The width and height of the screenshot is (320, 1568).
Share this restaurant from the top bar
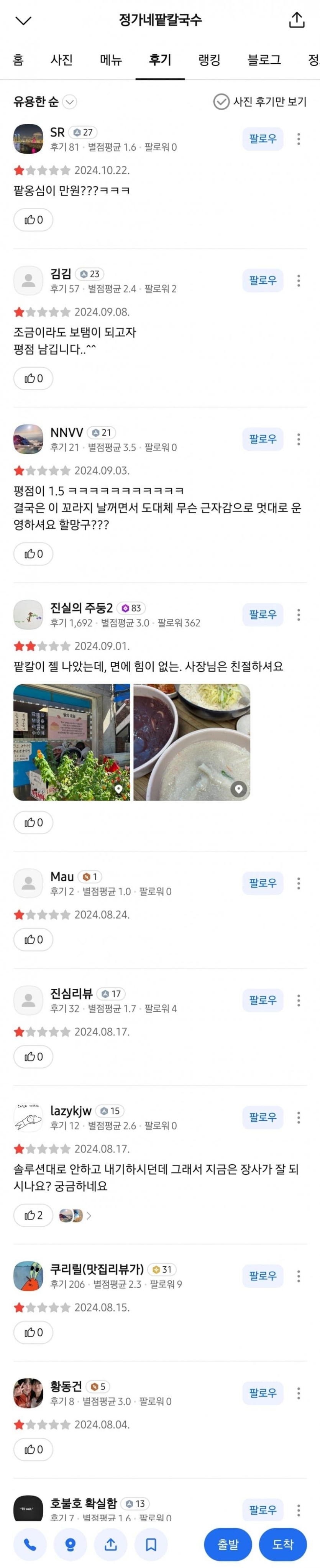point(296,20)
